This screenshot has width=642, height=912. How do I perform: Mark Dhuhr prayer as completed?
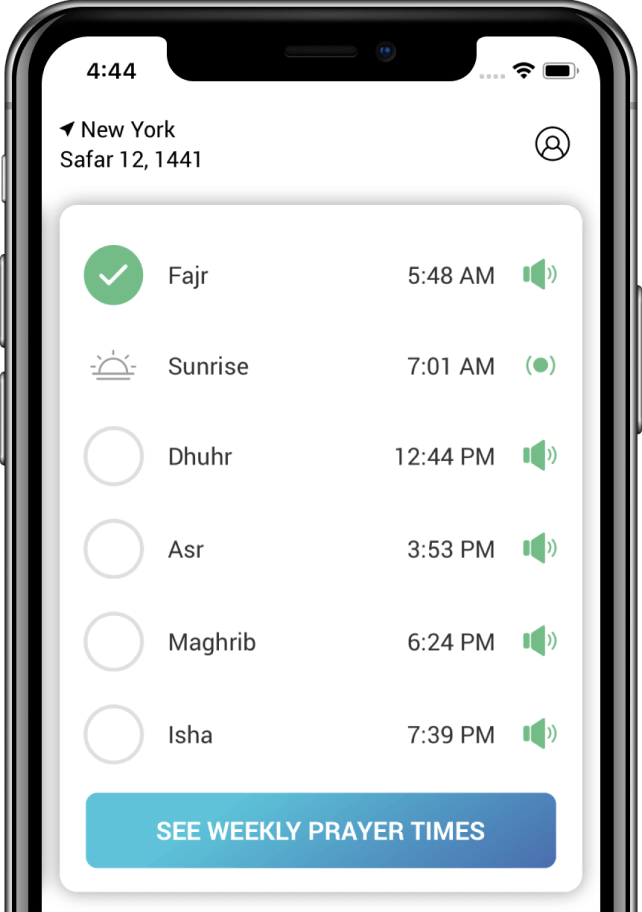114,457
